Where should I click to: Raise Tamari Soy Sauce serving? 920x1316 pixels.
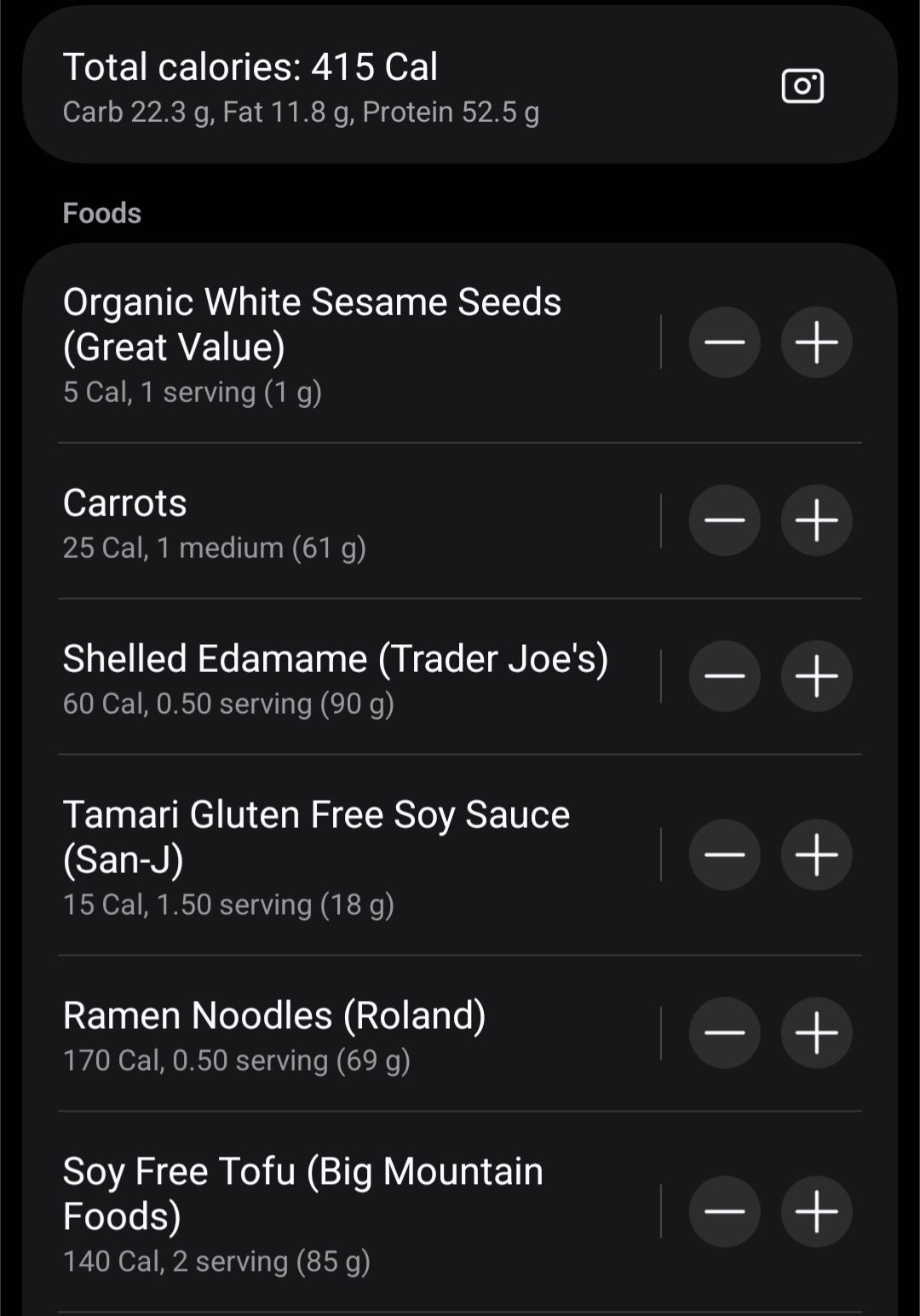click(x=816, y=855)
